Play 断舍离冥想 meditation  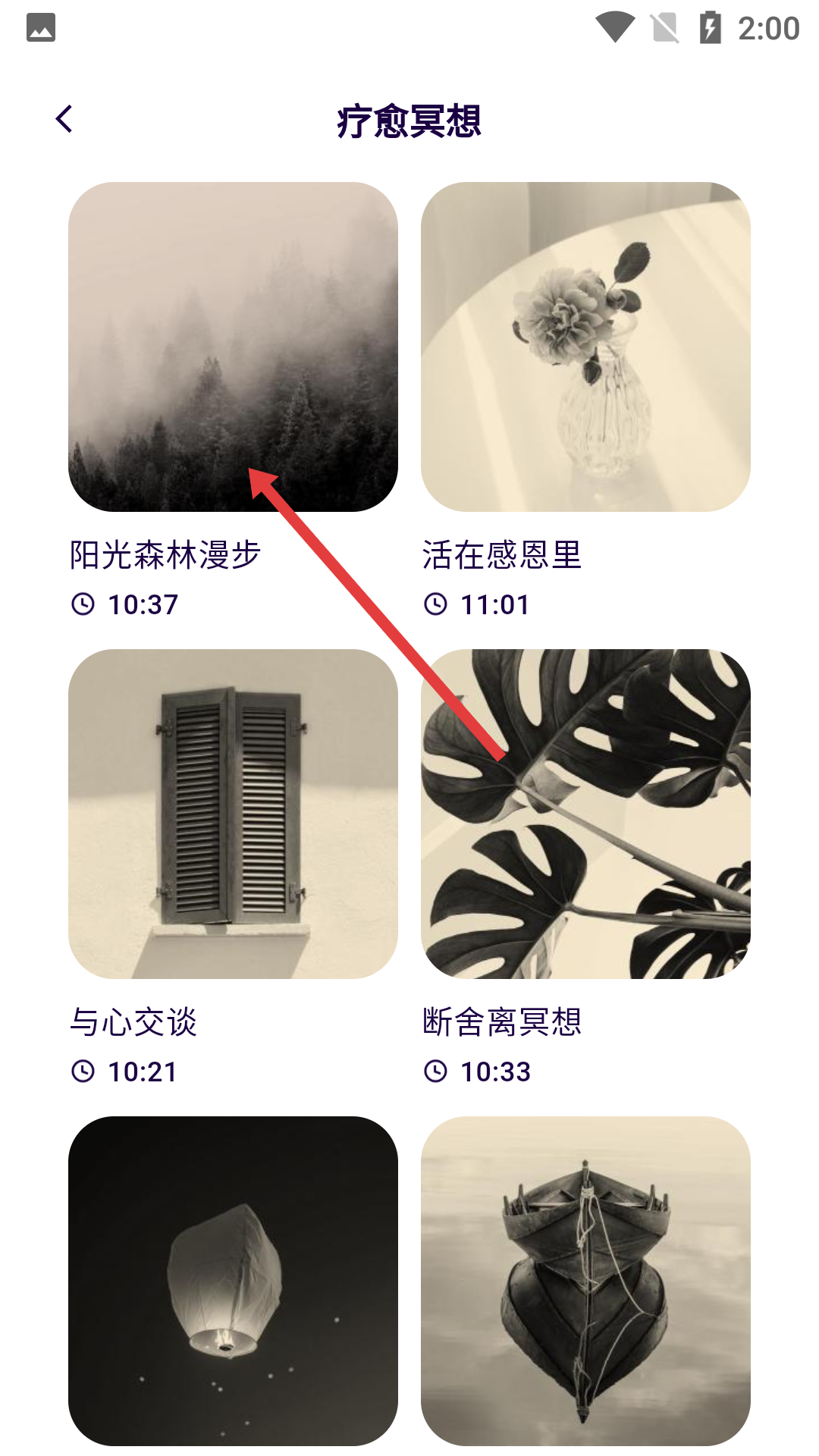(x=585, y=814)
